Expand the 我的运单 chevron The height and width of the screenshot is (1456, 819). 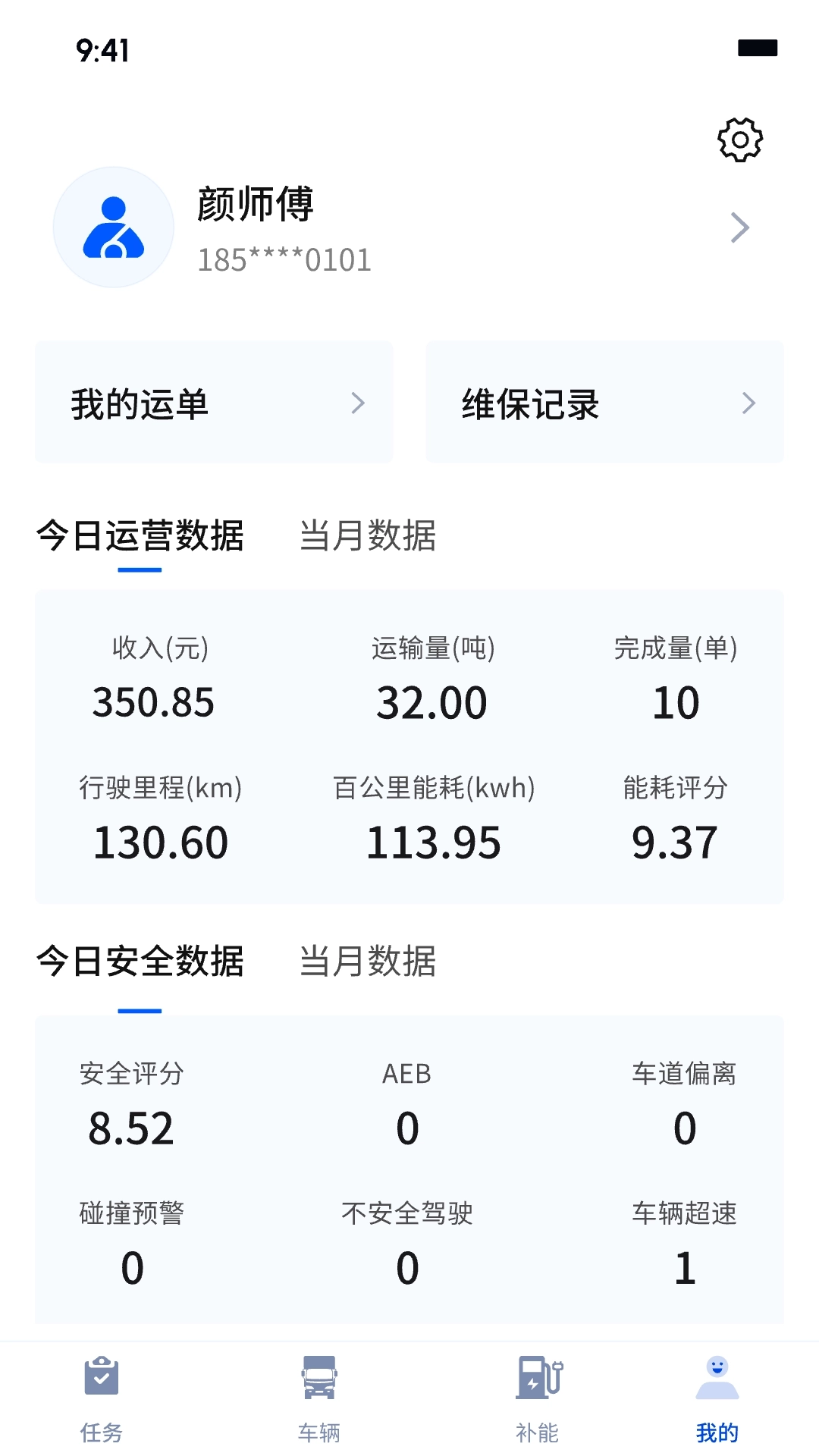coord(358,403)
